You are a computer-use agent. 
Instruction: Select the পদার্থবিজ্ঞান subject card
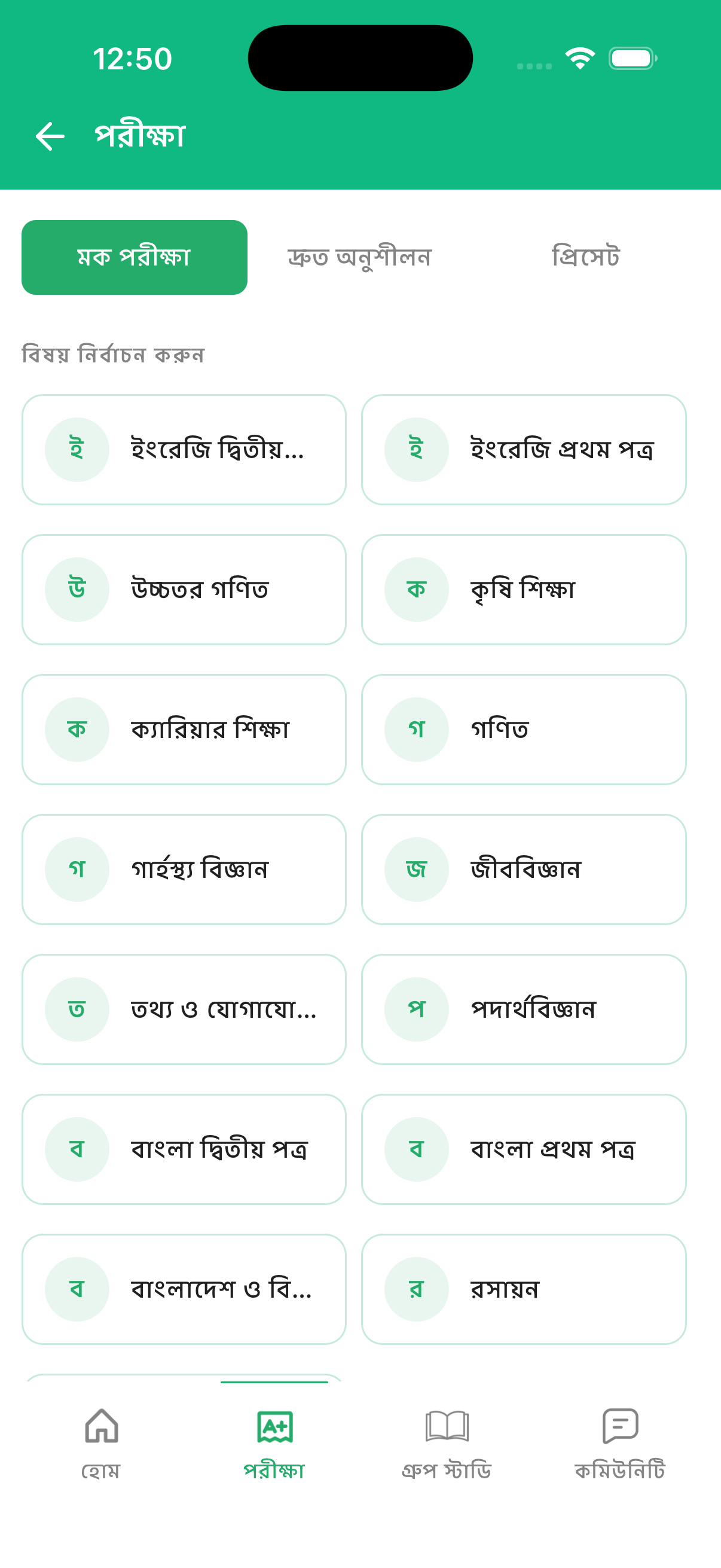(x=523, y=1009)
